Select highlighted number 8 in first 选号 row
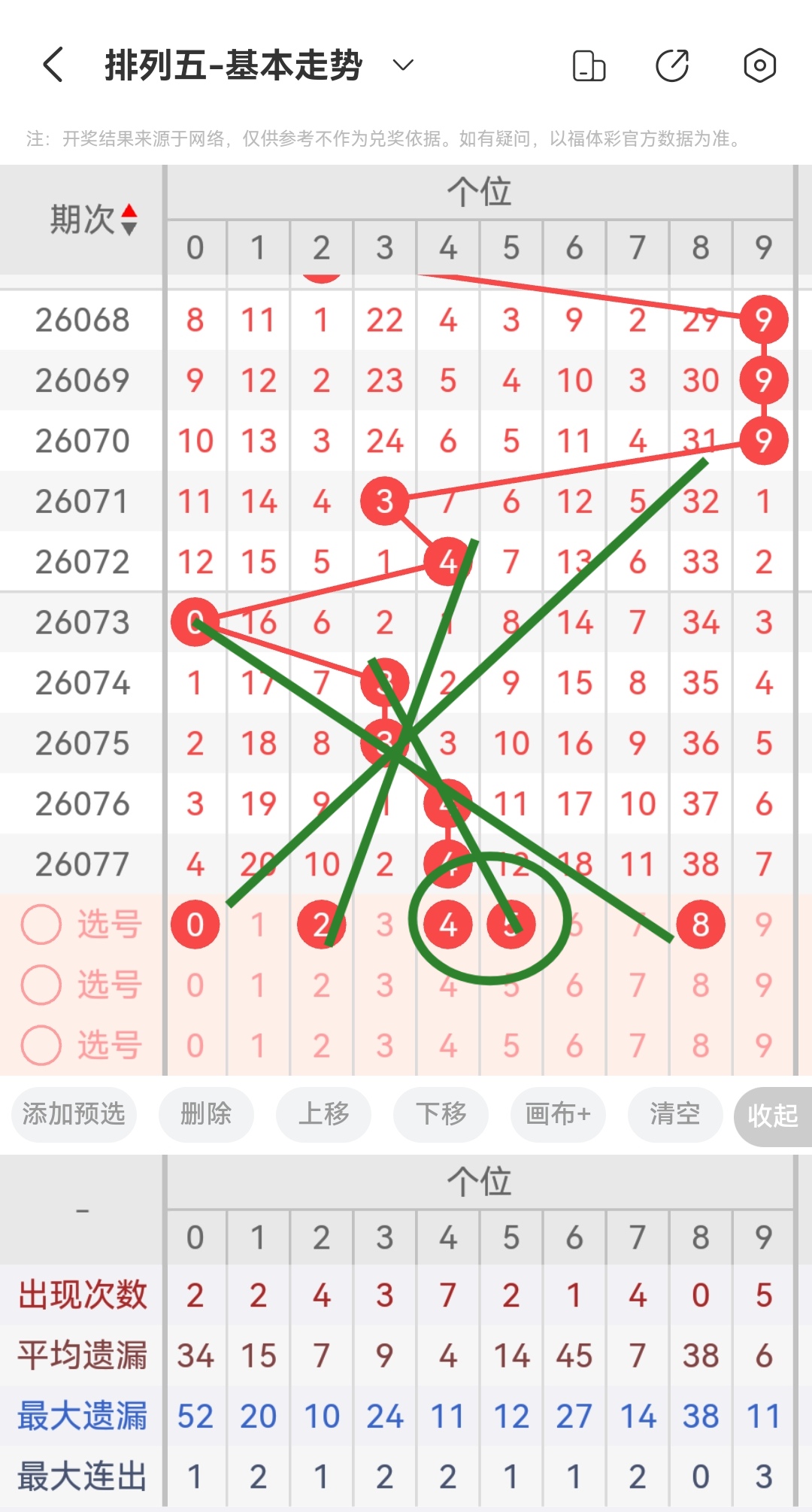 point(699,925)
